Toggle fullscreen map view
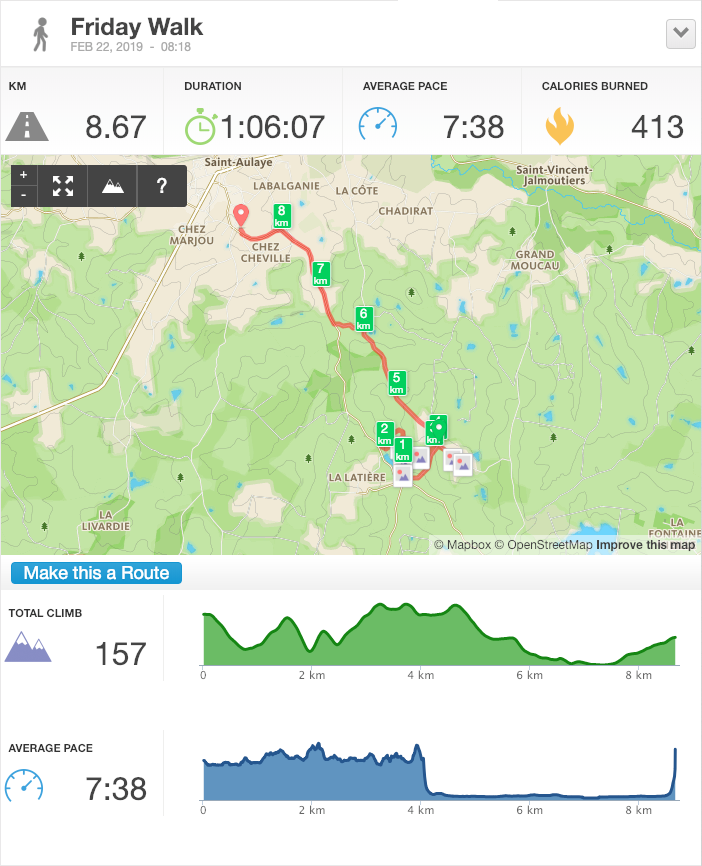 point(63,185)
